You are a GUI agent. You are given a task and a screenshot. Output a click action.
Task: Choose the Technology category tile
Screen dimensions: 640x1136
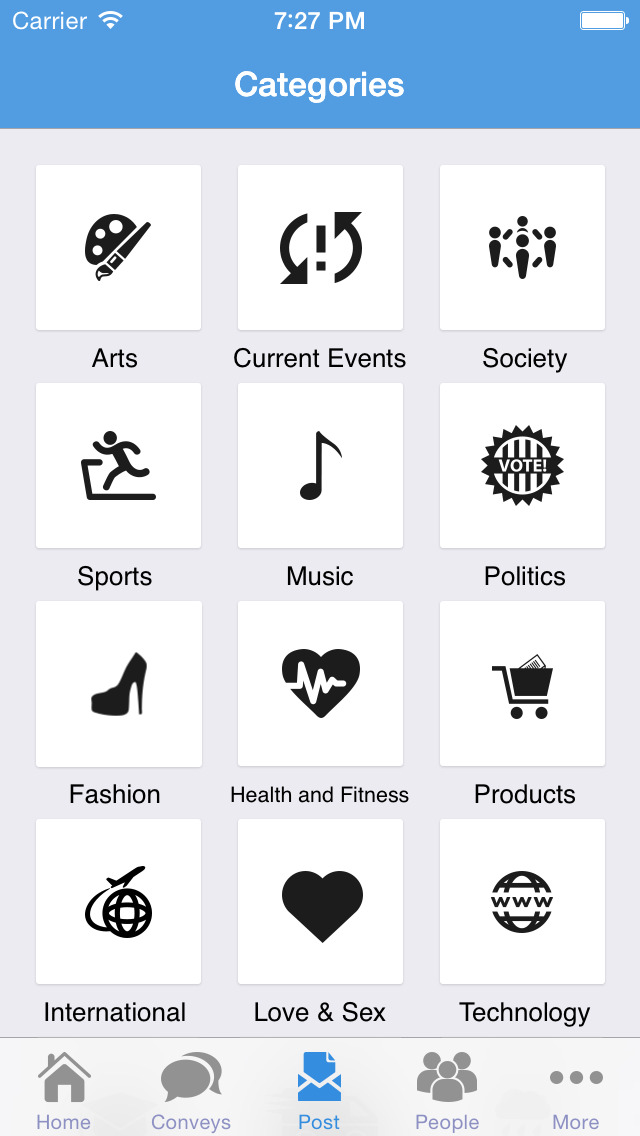click(x=523, y=902)
